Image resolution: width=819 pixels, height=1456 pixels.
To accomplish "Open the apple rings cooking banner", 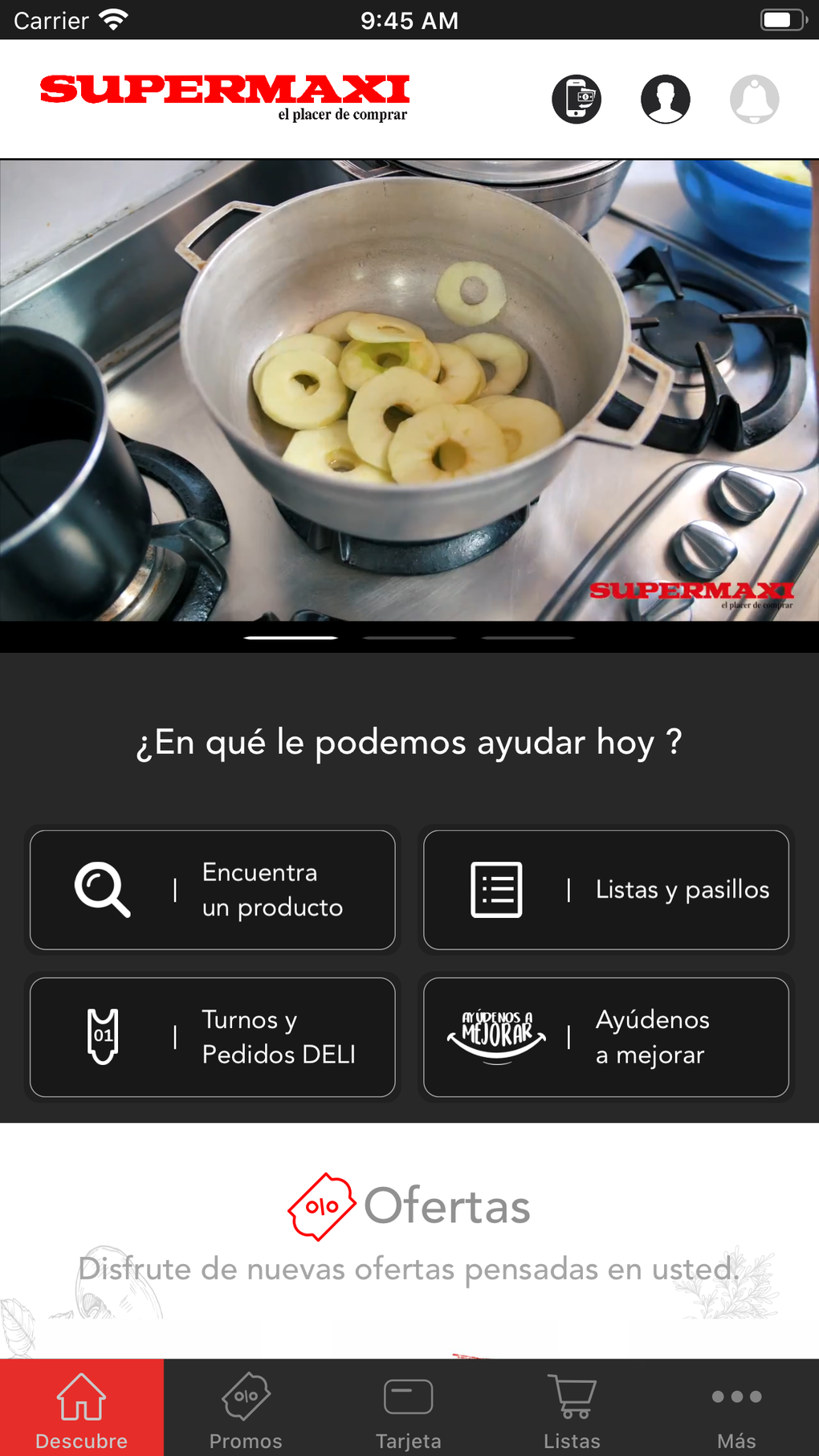I will point(409,389).
